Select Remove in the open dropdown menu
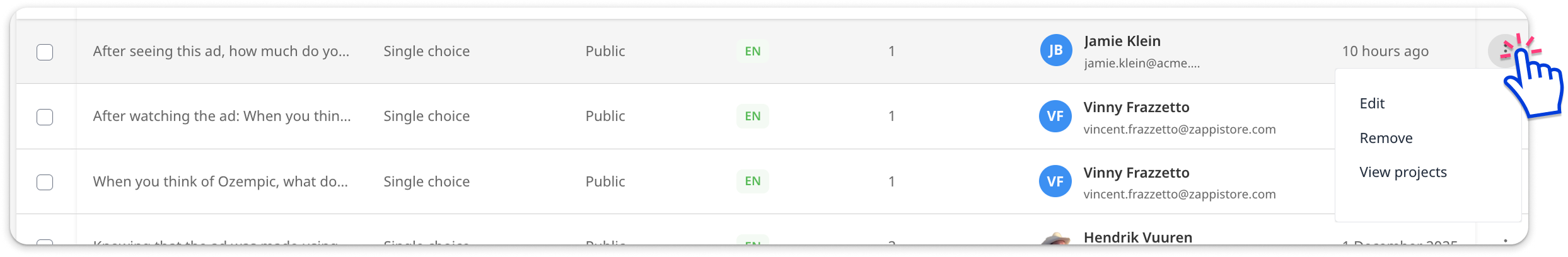 coord(1386,138)
